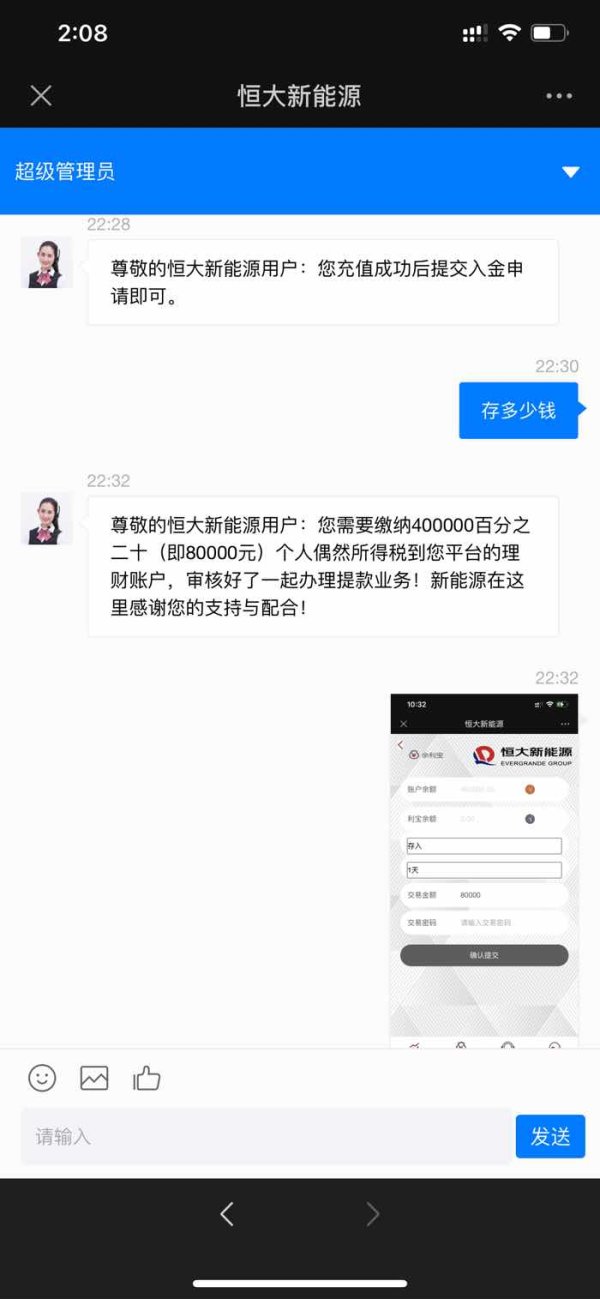
Task: Focus the 请输入 message field
Action: [x=265, y=1136]
